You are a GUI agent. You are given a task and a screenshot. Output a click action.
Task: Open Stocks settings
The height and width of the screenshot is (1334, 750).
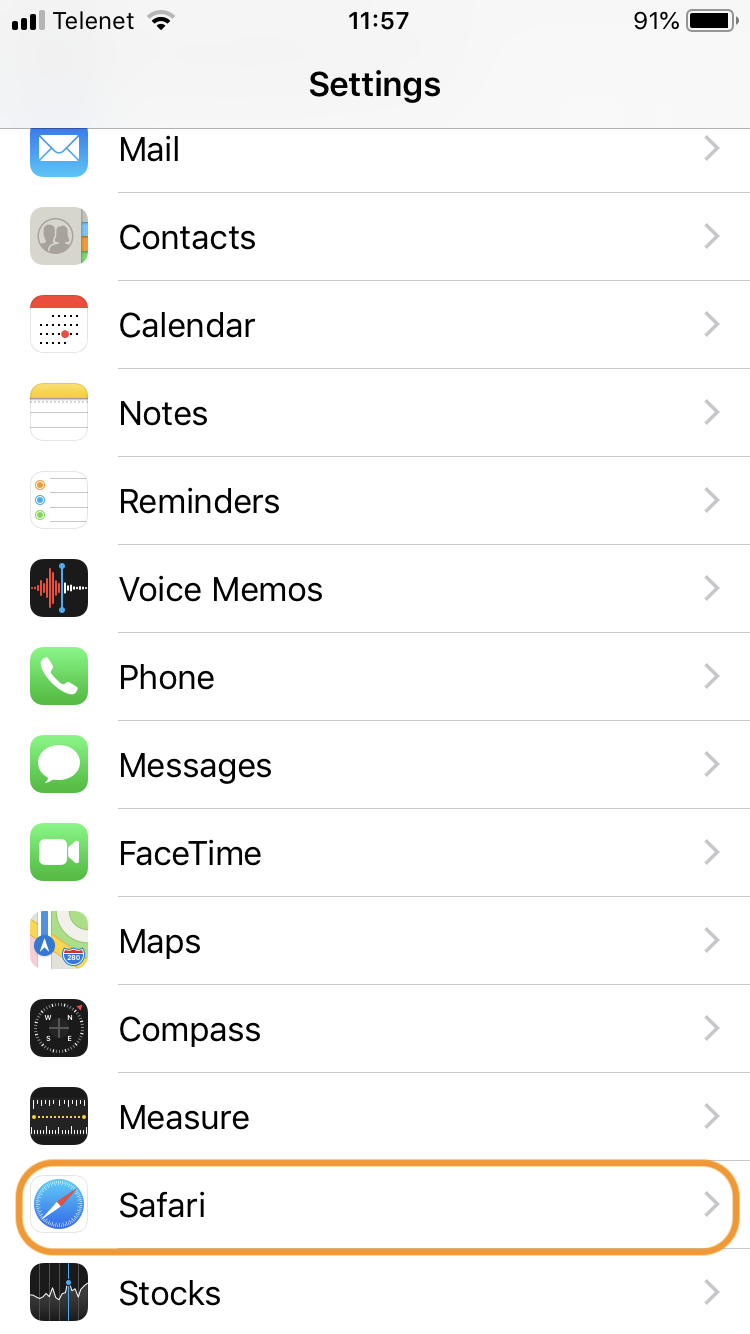(375, 1292)
